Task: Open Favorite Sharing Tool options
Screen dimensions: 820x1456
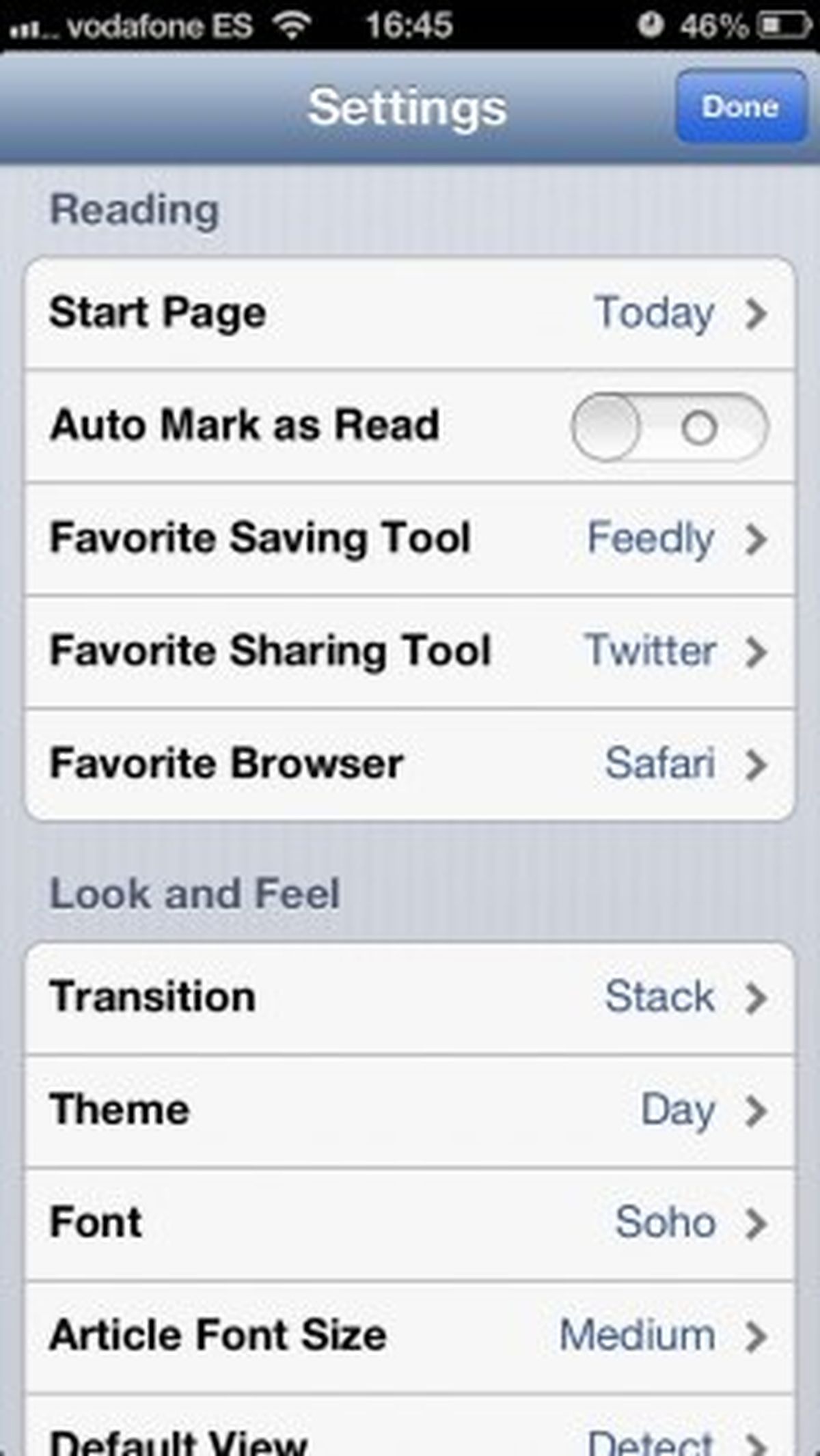Action: tap(410, 650)
